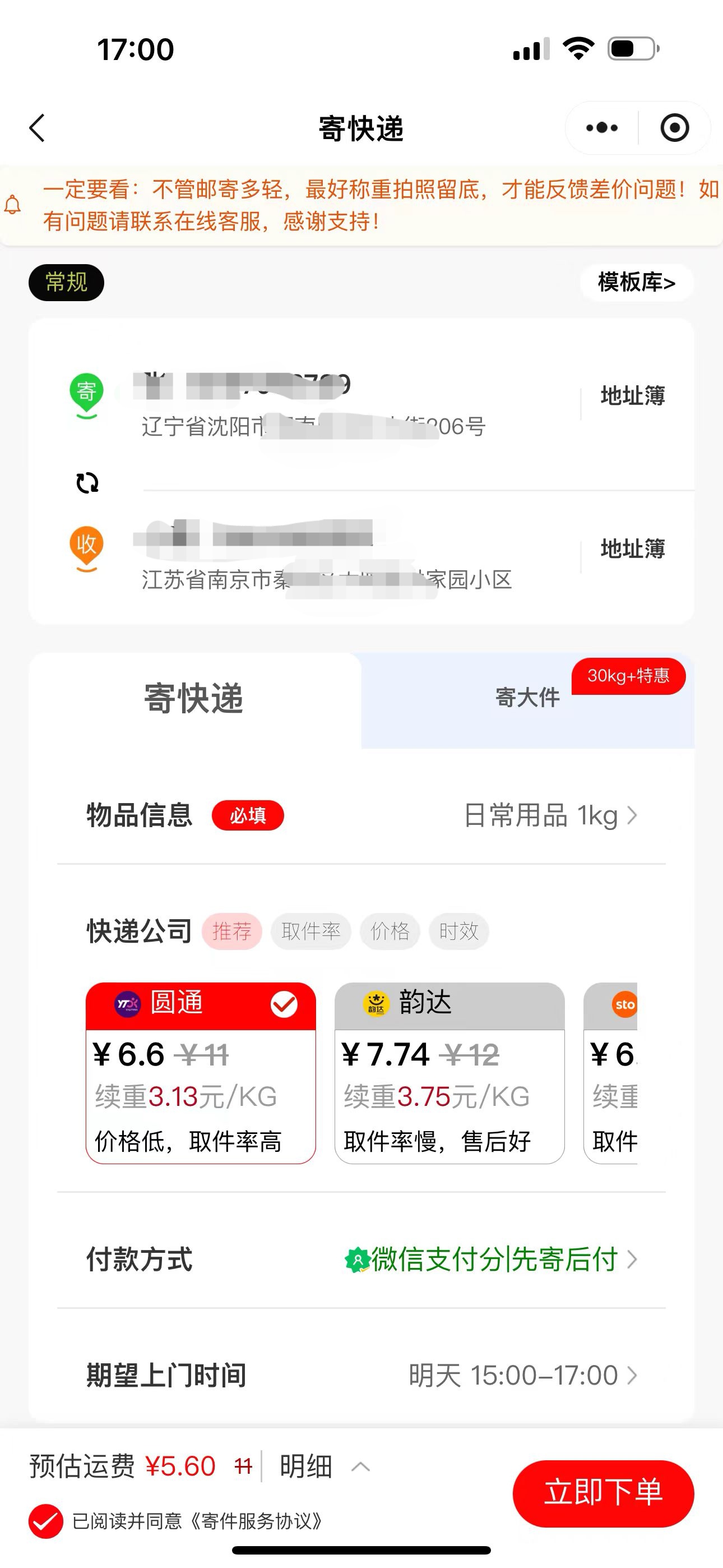The image size is (723, 1568).
Task: Sort couriers by 价格
Action: click(390, 931)
